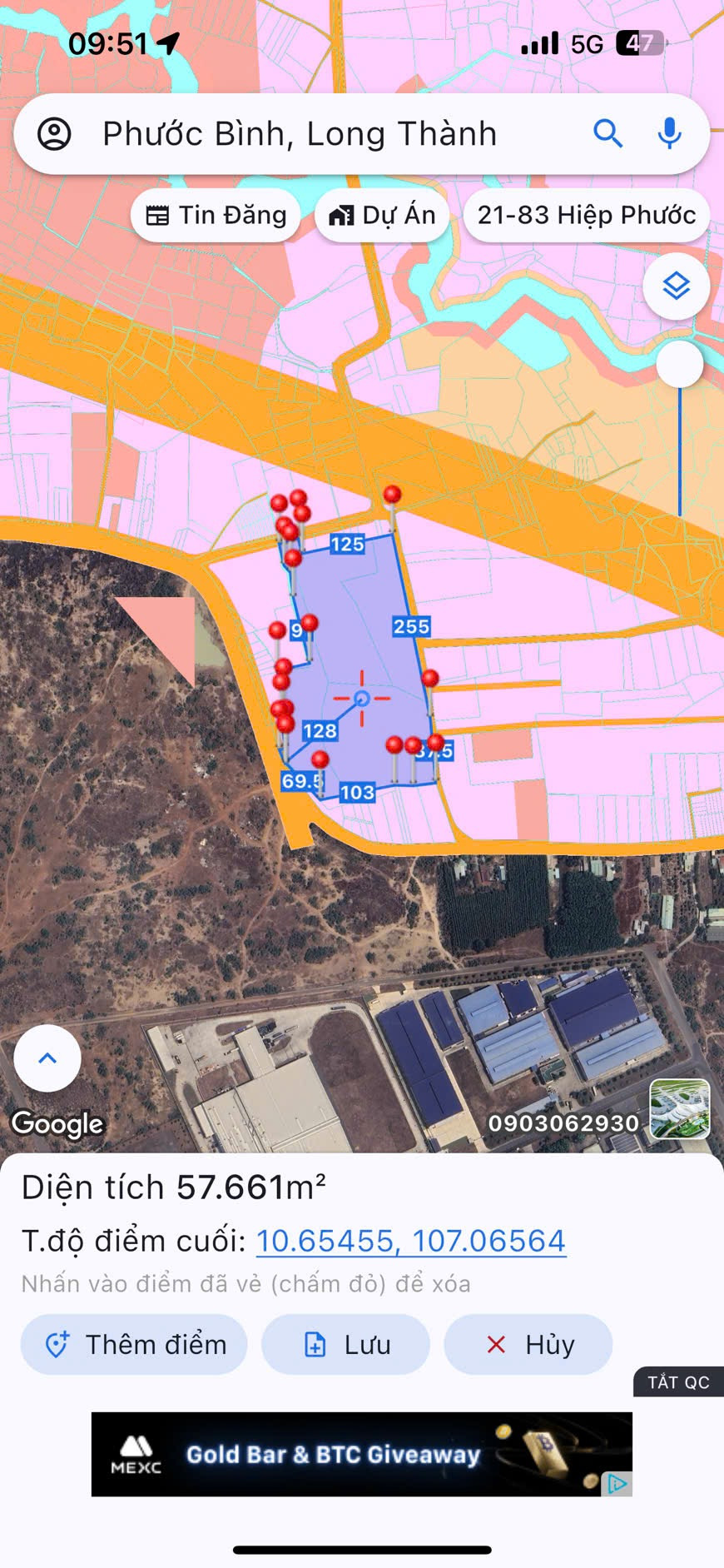Viewport: 724px width, 1568px height.
Task: Open the account profile icon
Action: 55,134
